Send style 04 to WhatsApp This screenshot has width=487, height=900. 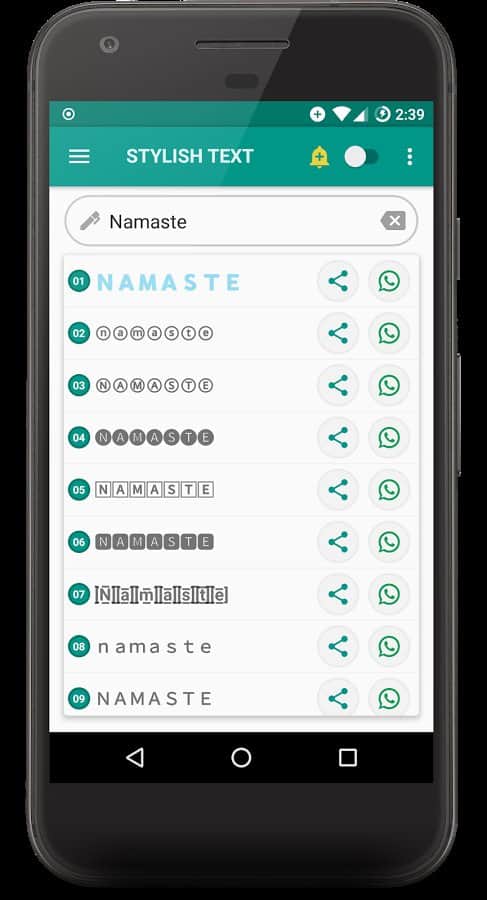point(389,438)
